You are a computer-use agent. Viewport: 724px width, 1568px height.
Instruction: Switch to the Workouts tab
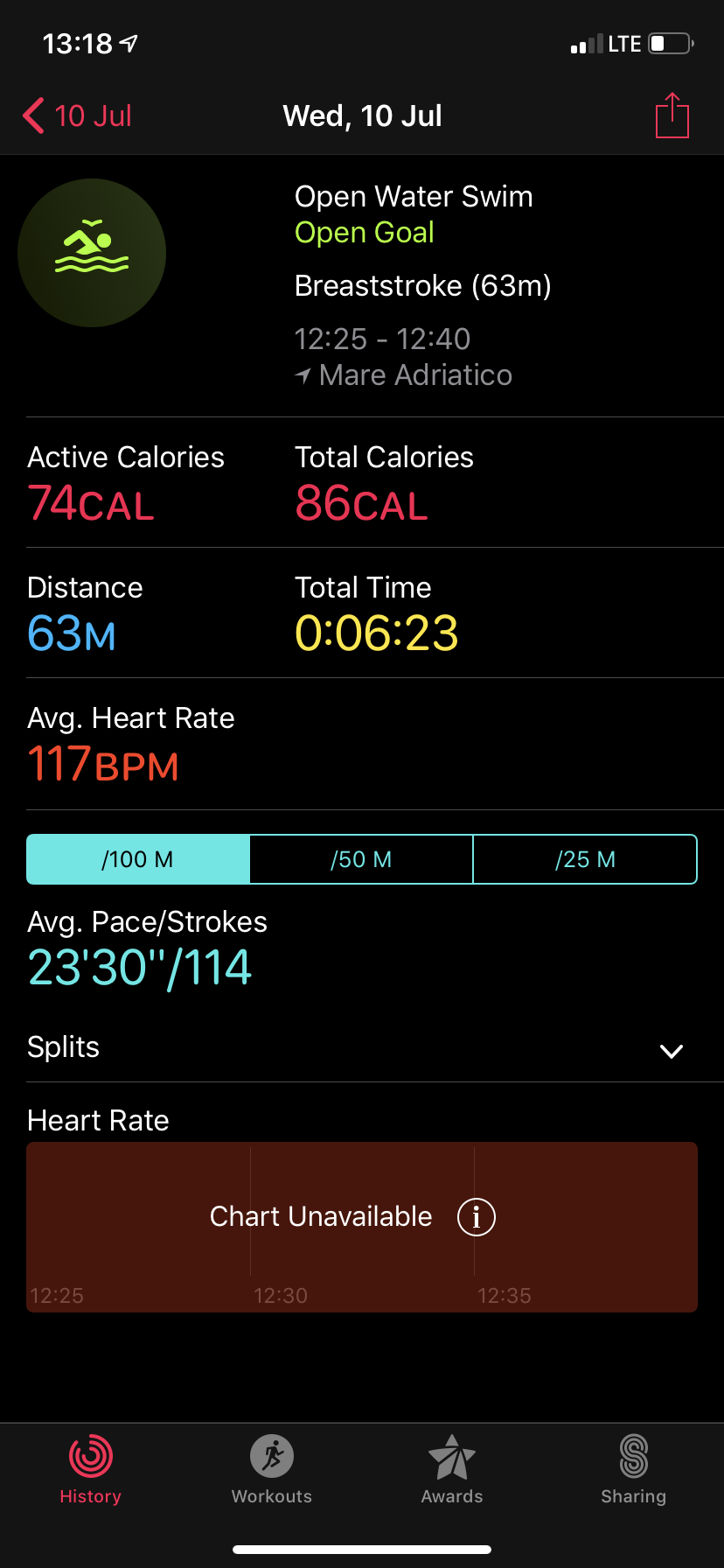tap(272, 1470)
